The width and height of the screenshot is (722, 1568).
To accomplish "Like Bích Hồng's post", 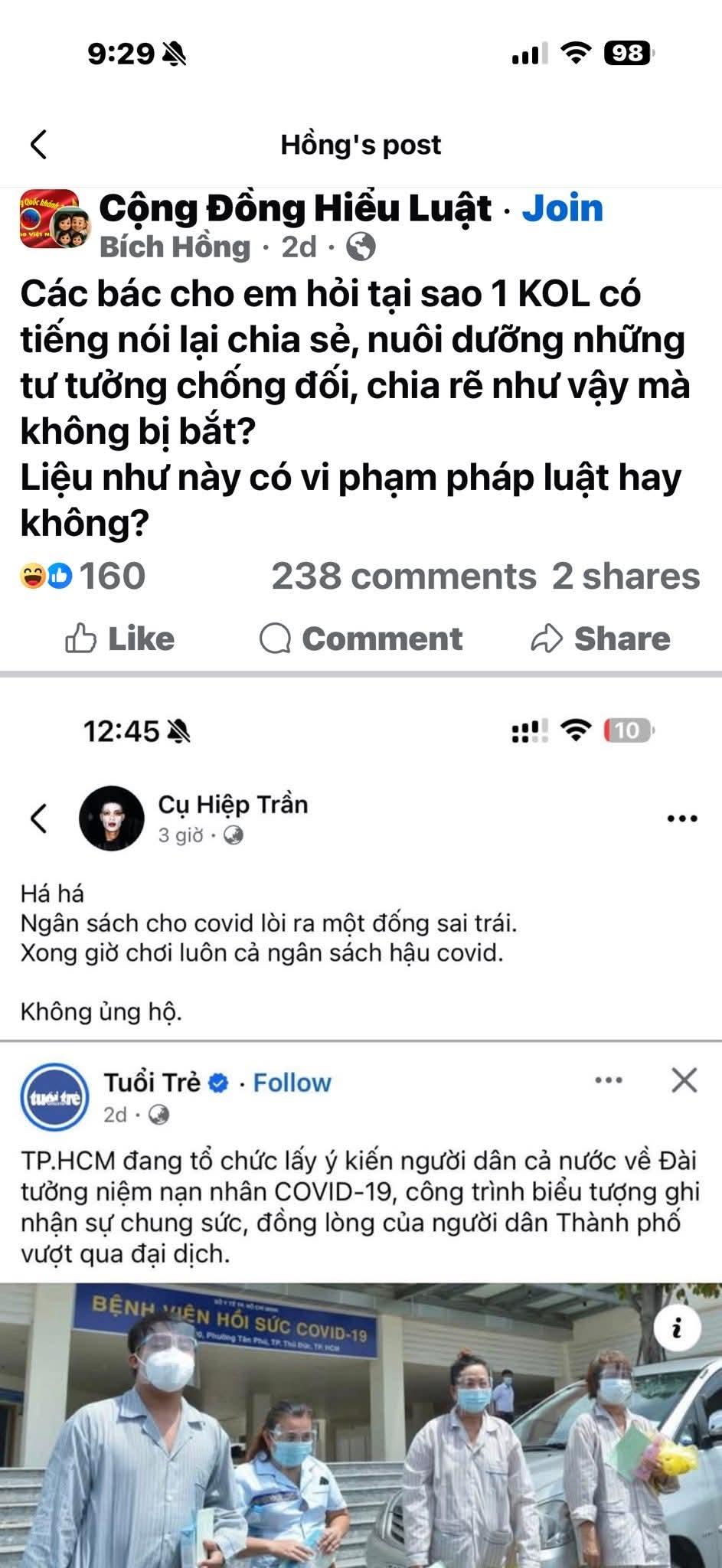I will click(x=120, y=639).
